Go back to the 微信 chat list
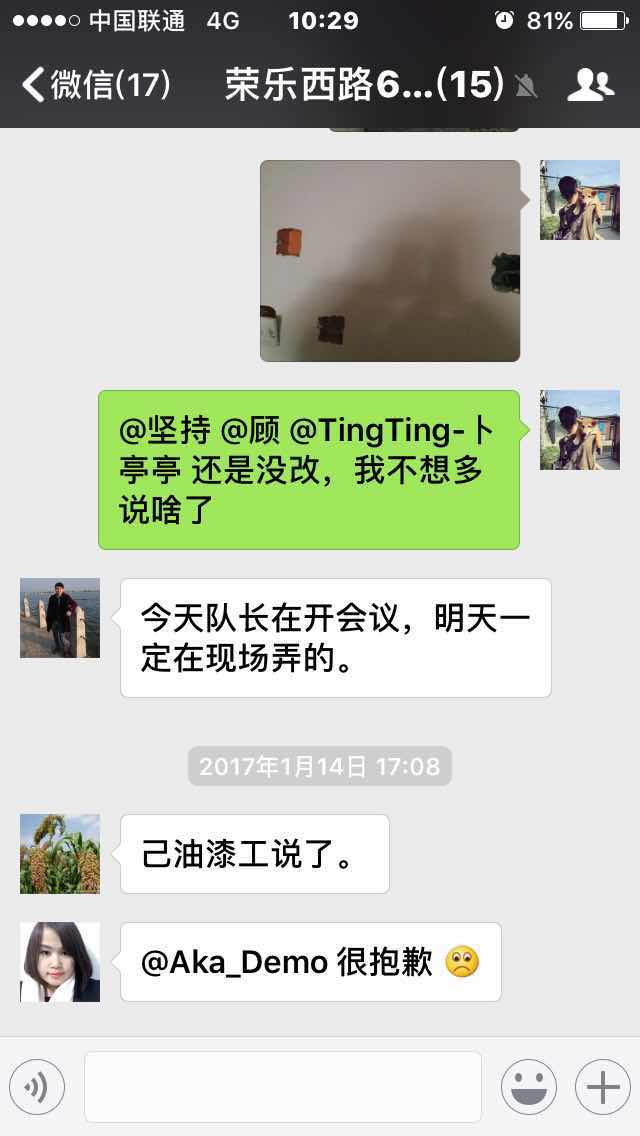Viewport: 640px width, 1136px height. pos(95,85)
